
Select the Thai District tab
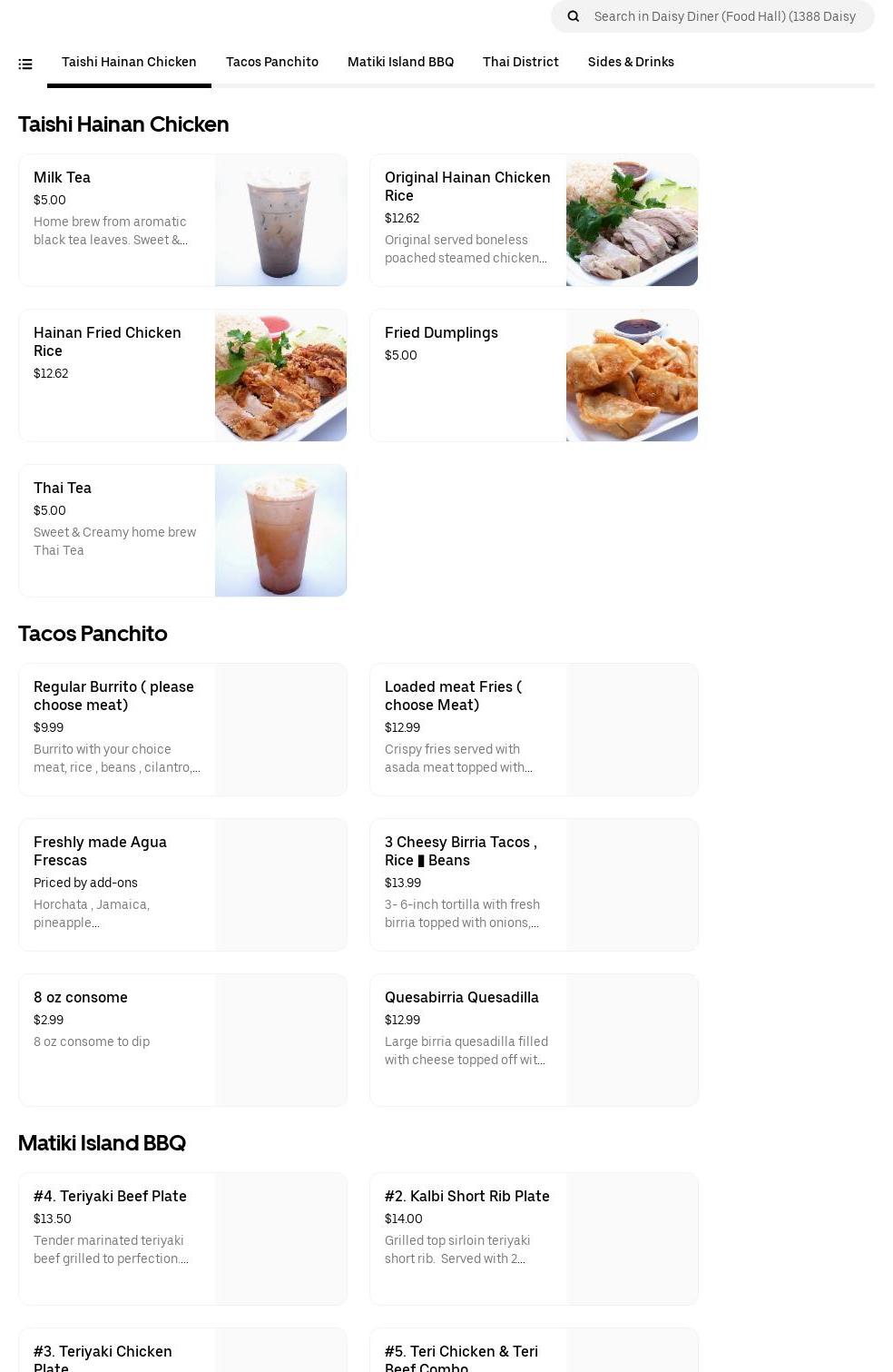tap(521, 62)
